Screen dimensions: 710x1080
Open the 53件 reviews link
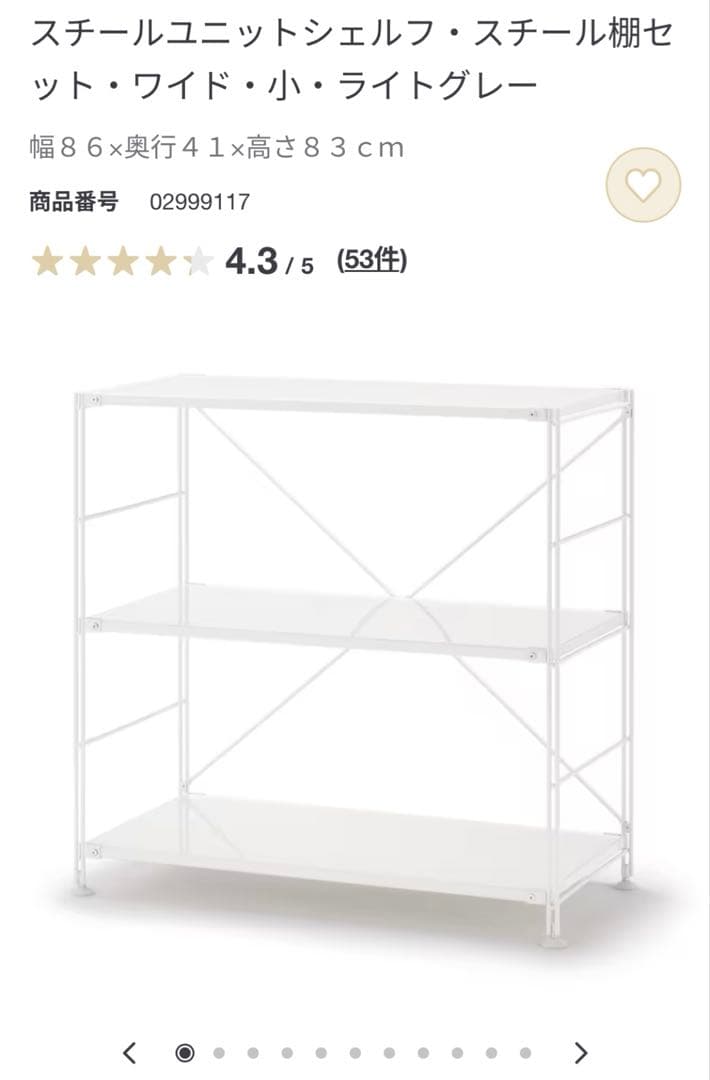click(x=372, y=261)
